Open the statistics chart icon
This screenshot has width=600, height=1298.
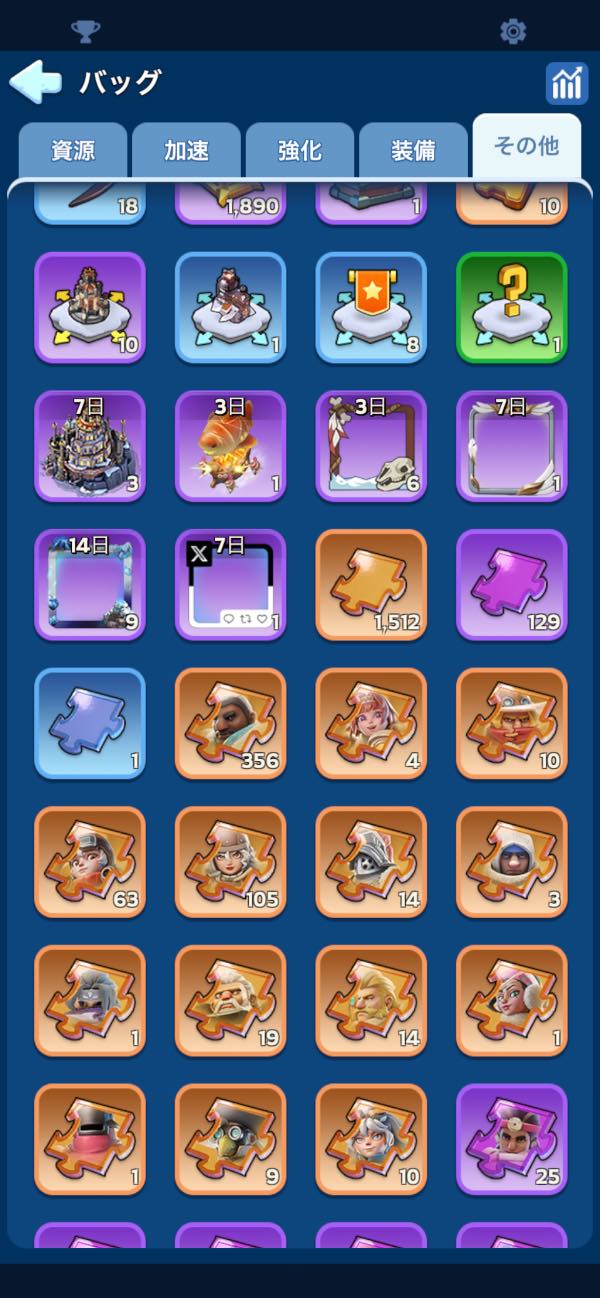(566, 84)
